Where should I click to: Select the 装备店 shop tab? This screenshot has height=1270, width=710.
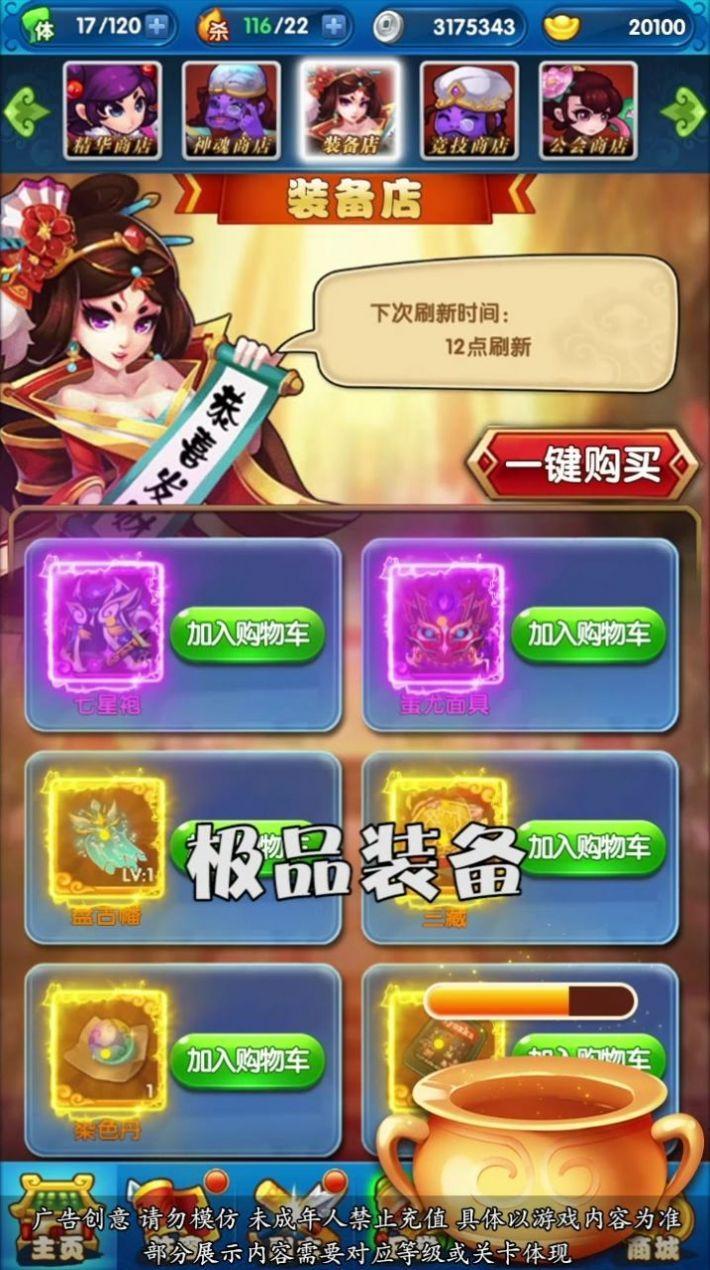(350, 110)
